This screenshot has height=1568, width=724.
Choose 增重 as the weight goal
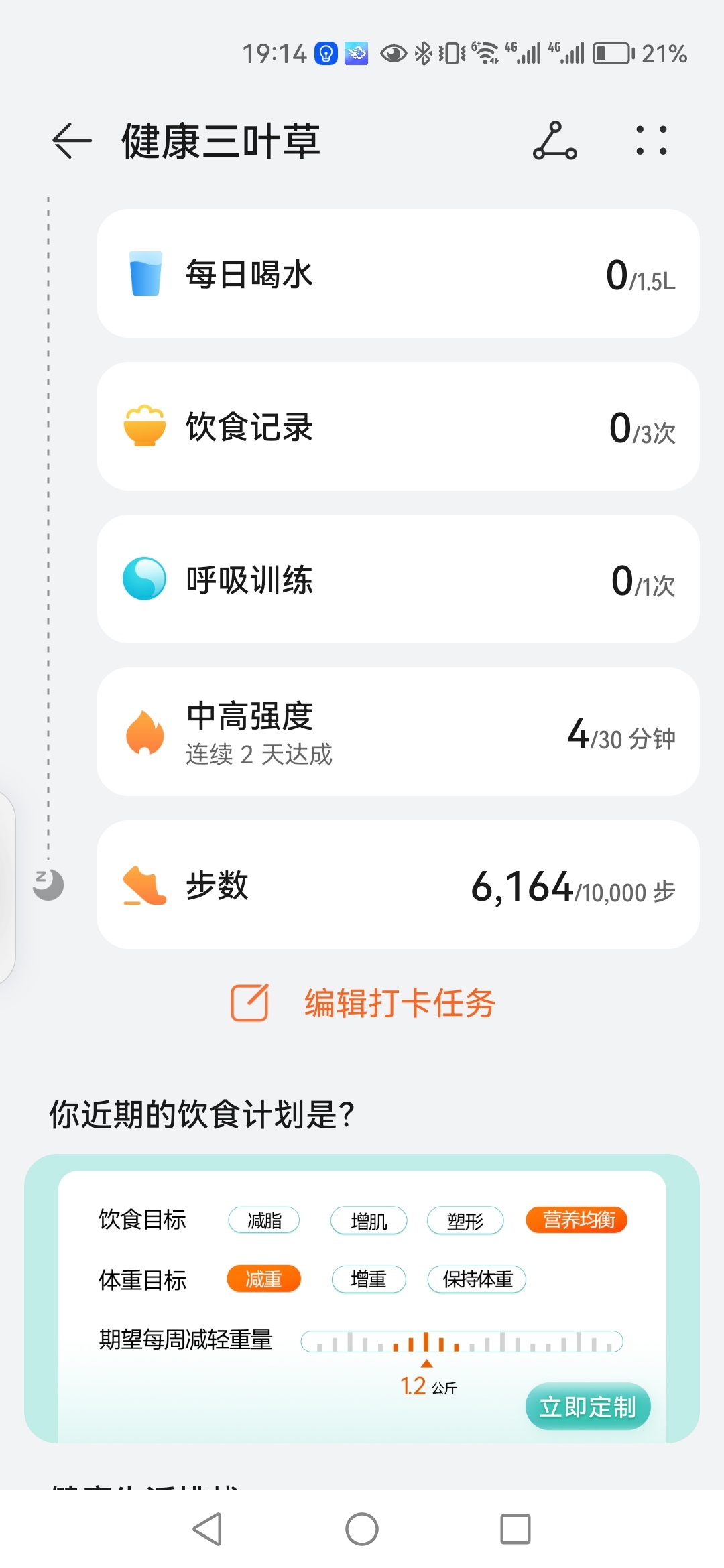click(369, 1279)
